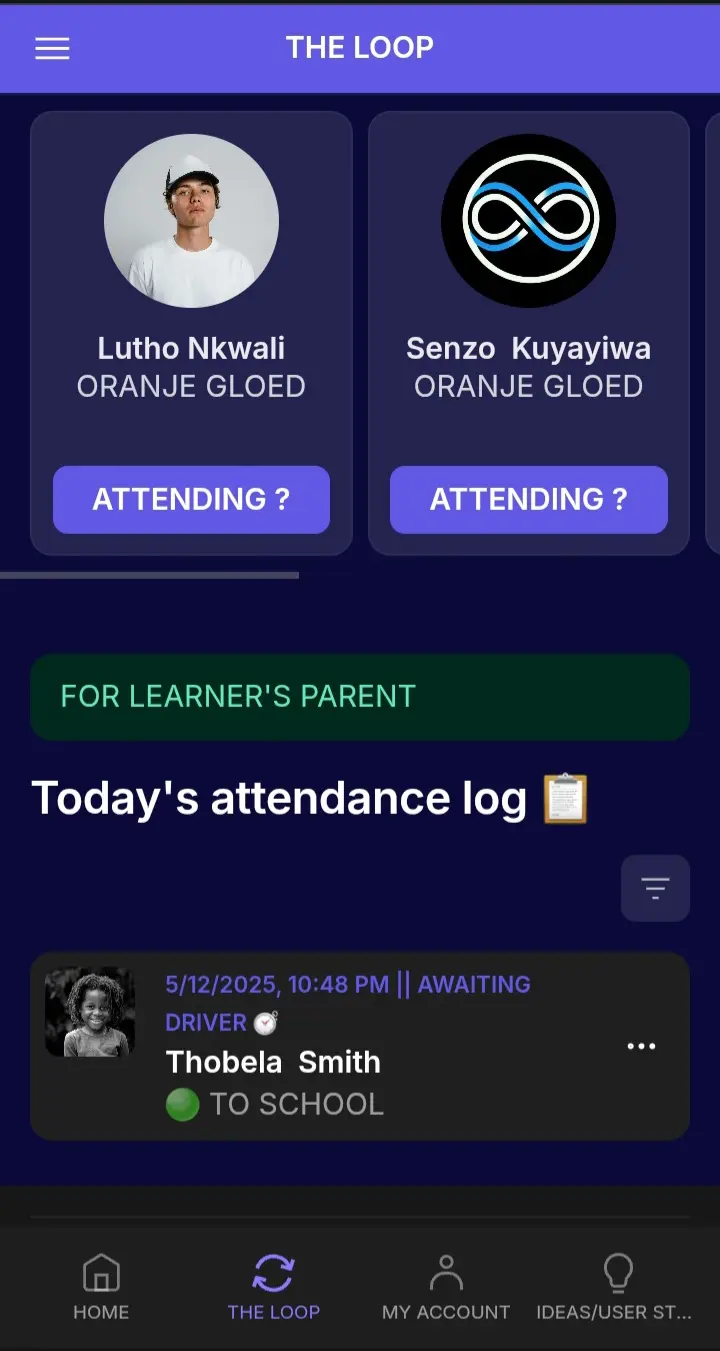Select The Loop tab
Image resolution: width=720 pixels, height=1351 pixels.
coord(273,1288)
